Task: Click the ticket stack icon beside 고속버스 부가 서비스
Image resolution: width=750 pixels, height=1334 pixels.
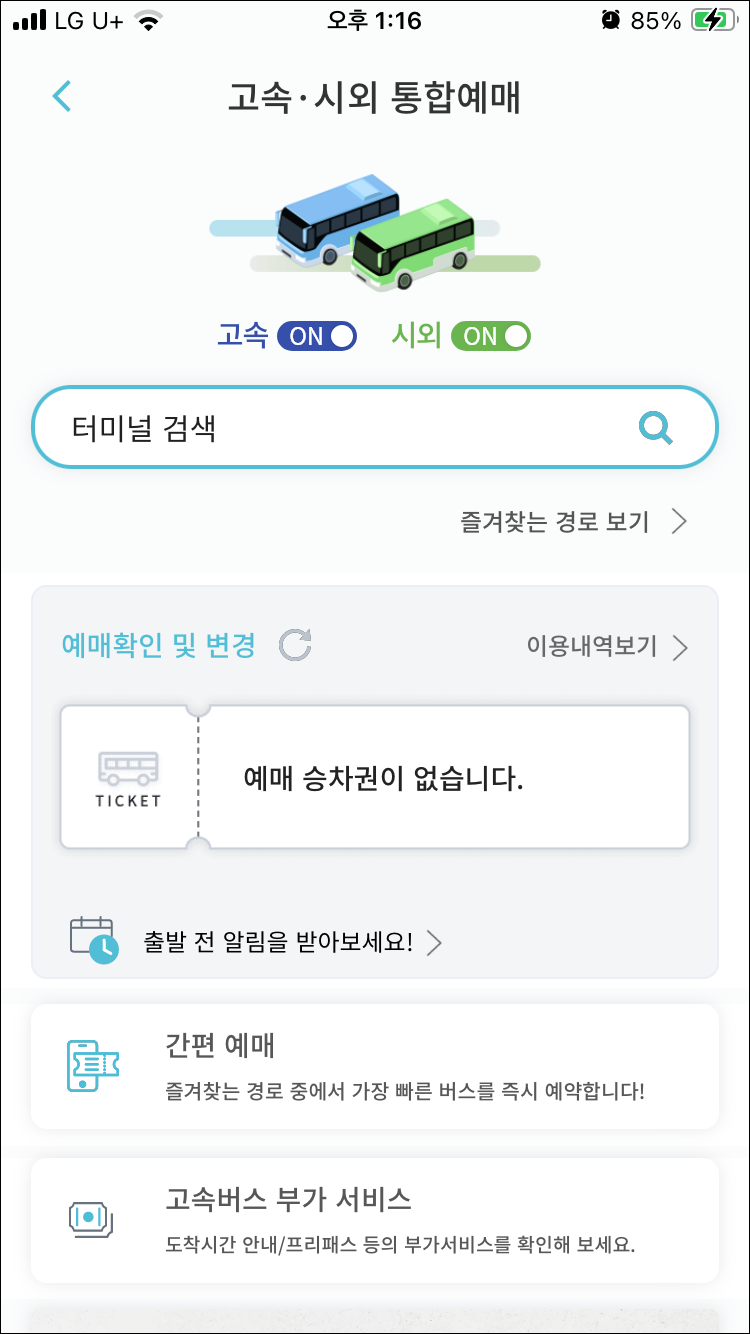Action: [x=91, y=1220]
